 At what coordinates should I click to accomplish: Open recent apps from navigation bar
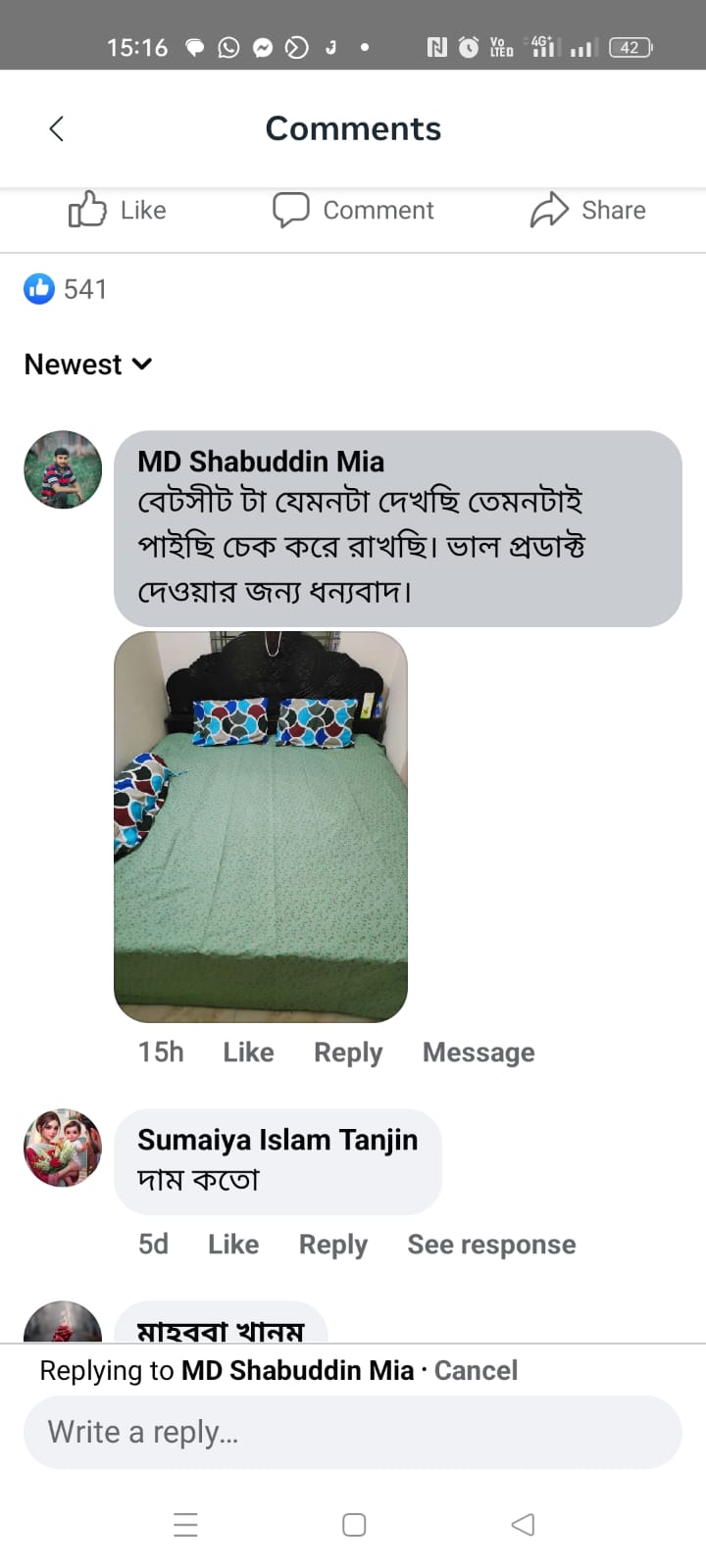click(185, 1525)
